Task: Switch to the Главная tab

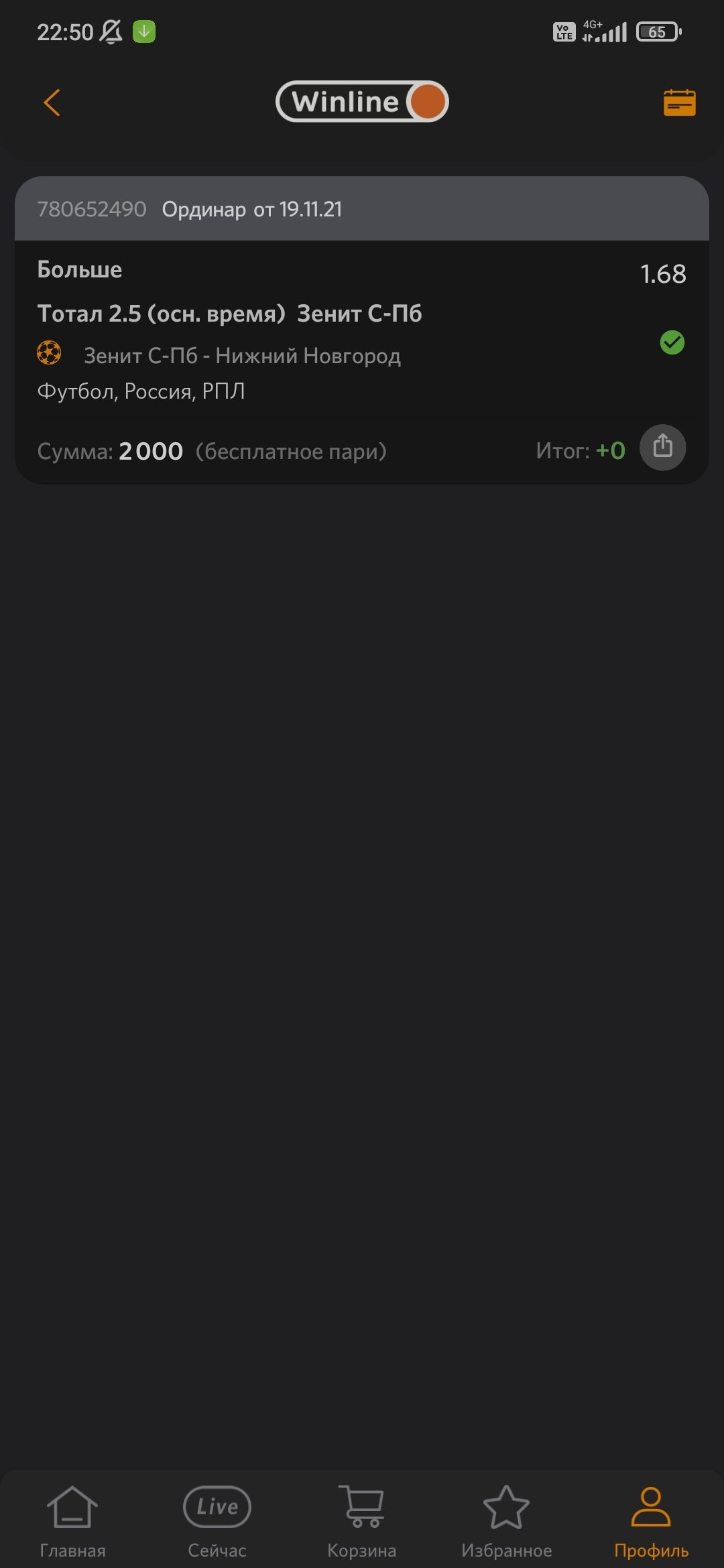Action: tap(72, 1521)
